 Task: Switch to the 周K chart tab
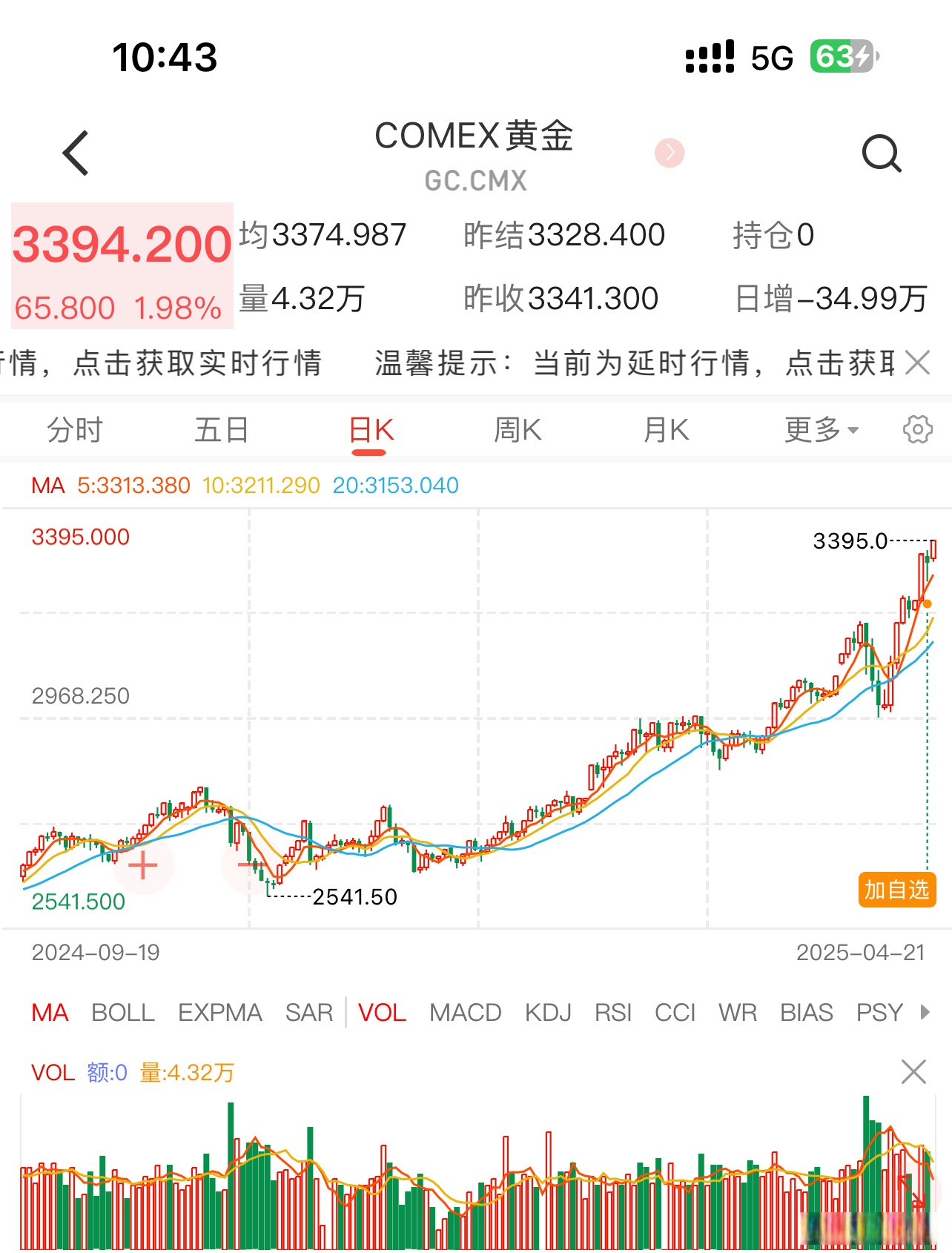point(518,430)
